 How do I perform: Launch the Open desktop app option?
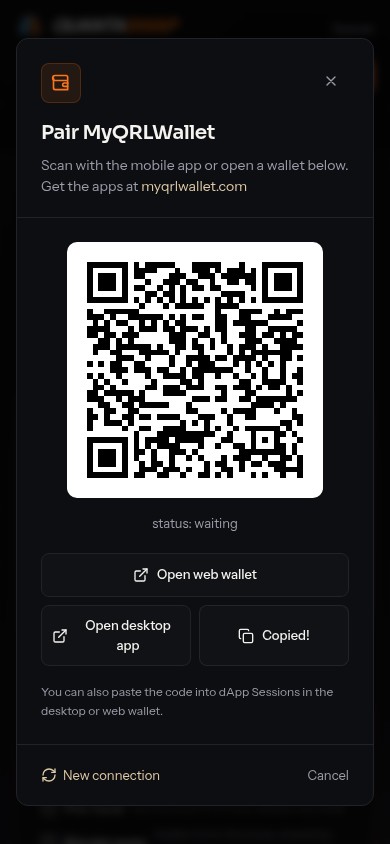[116, 636]
